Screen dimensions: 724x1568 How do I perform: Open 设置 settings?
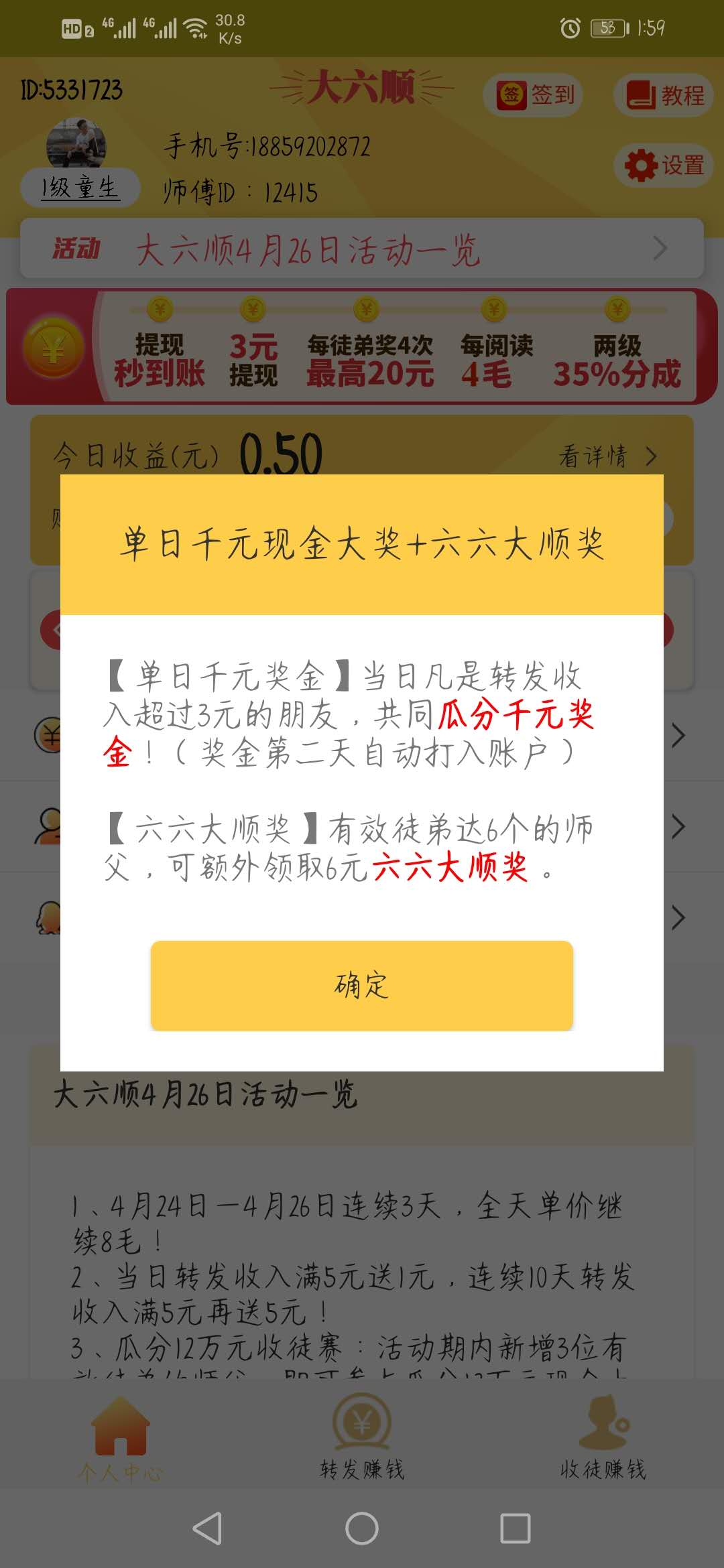click(664, 165)
